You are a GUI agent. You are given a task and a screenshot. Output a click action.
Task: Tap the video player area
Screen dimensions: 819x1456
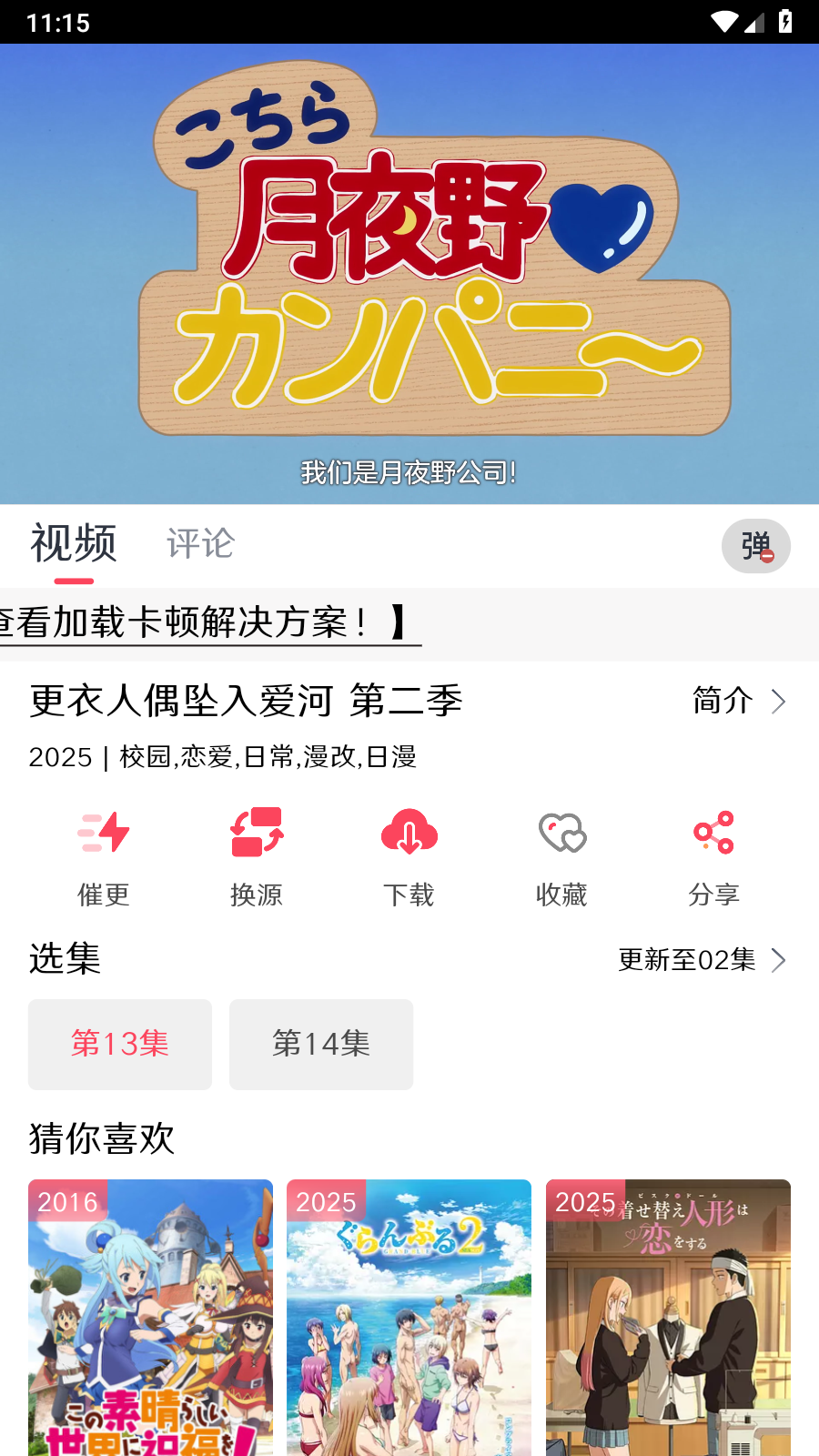(x=409, y=273)
